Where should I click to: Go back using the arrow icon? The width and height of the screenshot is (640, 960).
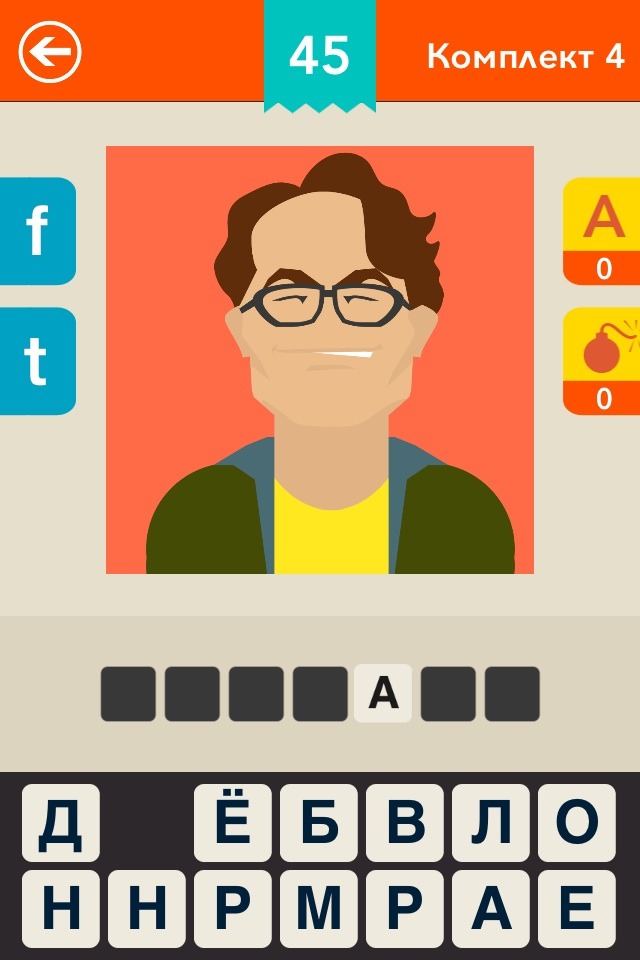(x=50, y=52)
